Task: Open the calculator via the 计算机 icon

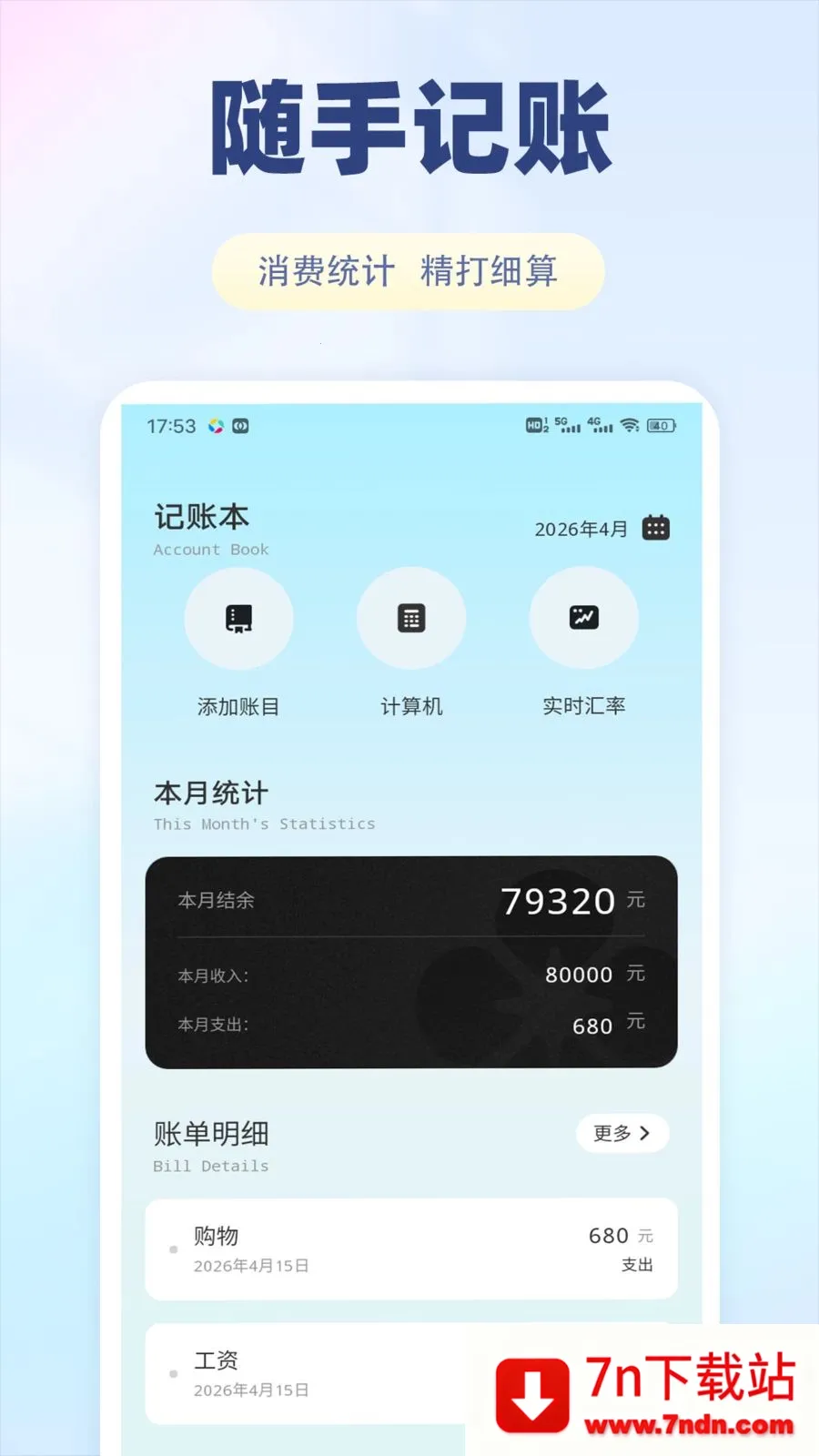Action: (x=411, y=617)
